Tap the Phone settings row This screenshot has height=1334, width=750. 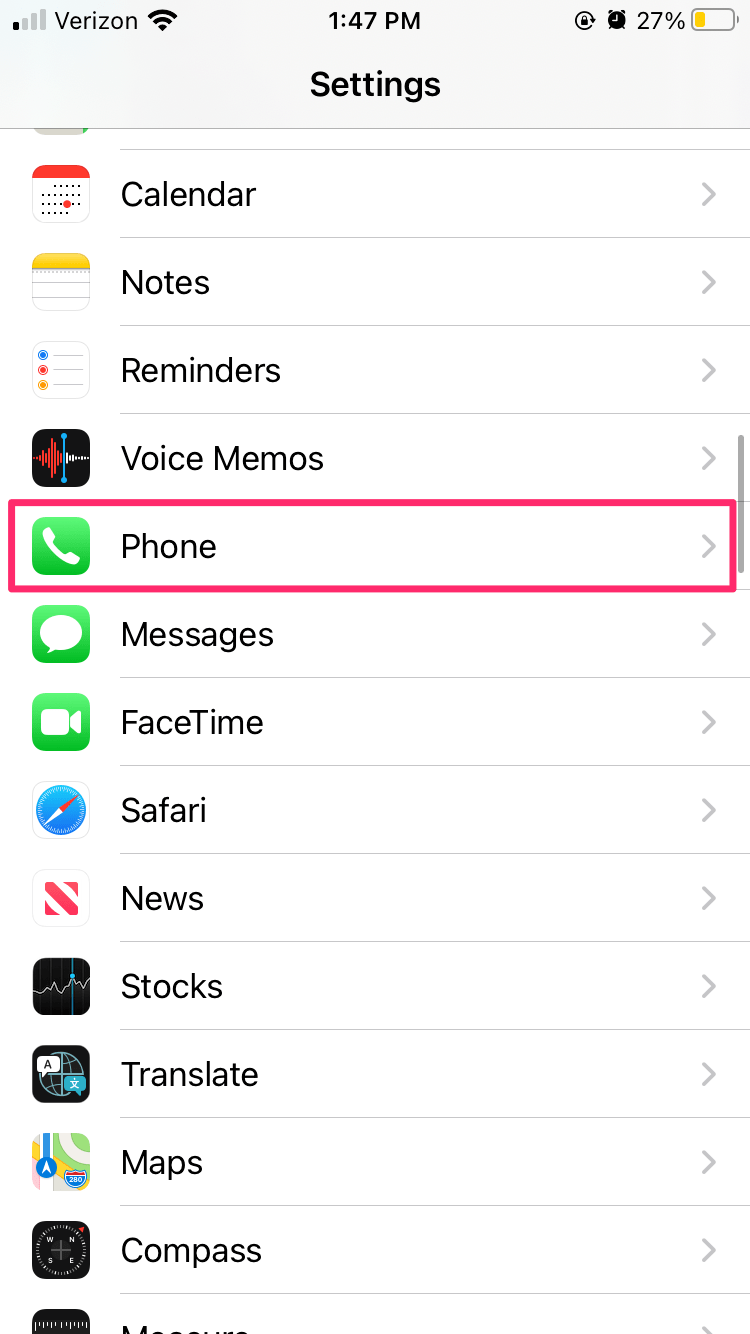point(375,546)
